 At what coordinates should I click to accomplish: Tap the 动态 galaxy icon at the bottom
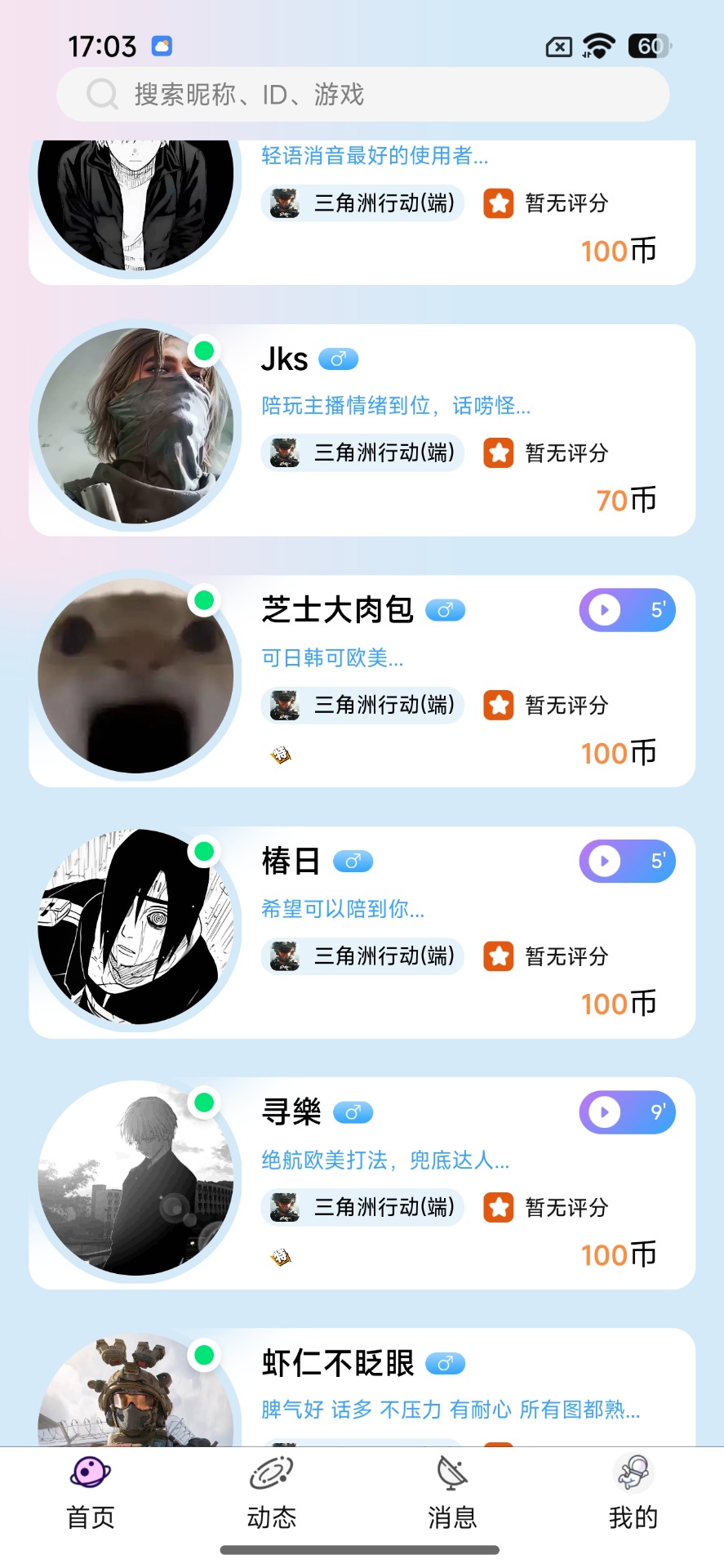[x=271, y=1472]
